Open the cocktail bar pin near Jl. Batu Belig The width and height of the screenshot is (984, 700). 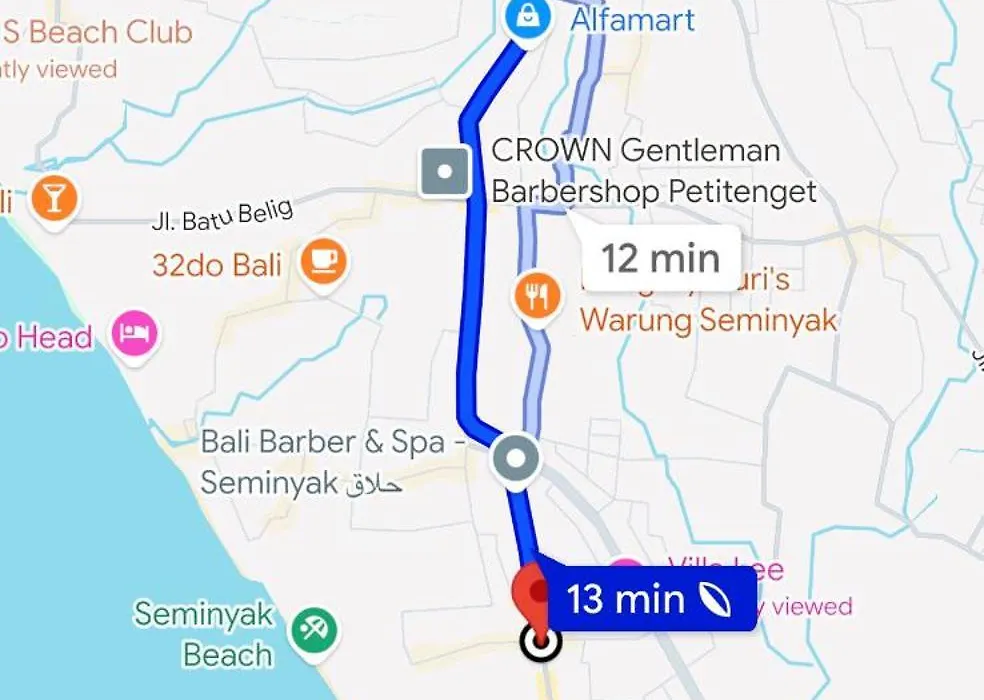click(54, 199)
